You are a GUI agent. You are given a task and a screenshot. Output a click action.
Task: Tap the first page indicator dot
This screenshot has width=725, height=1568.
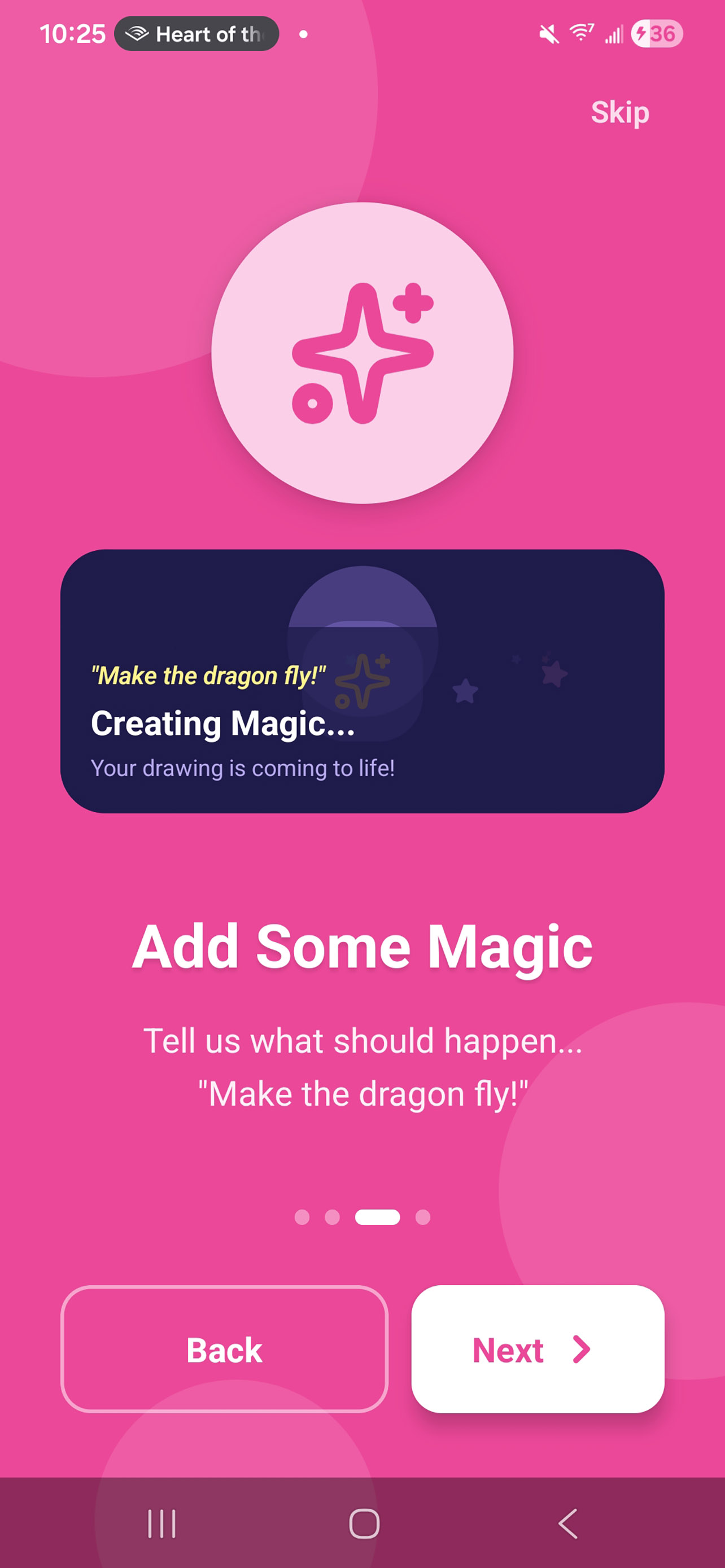(303, 1219)
